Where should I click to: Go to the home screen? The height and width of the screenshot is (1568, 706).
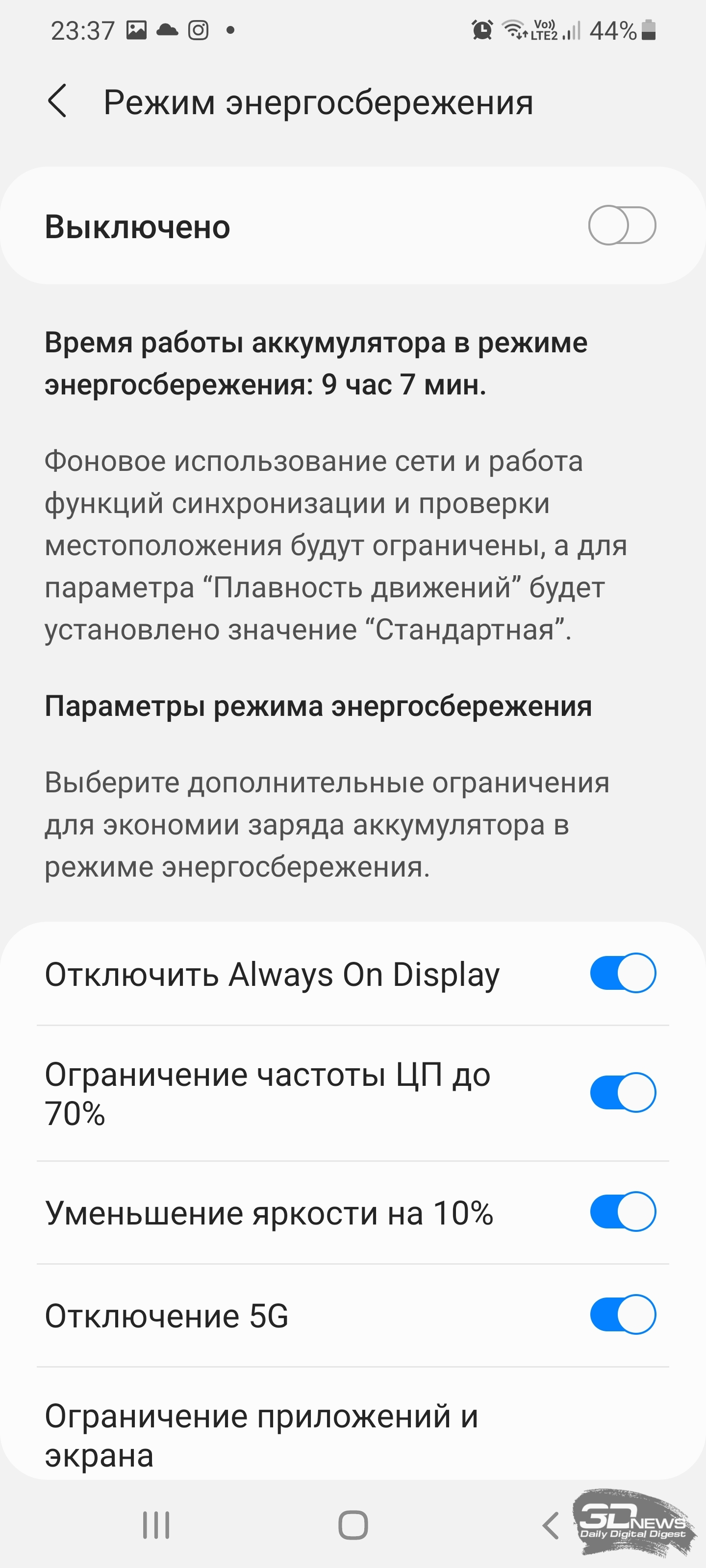click(x=353, y=1525)
